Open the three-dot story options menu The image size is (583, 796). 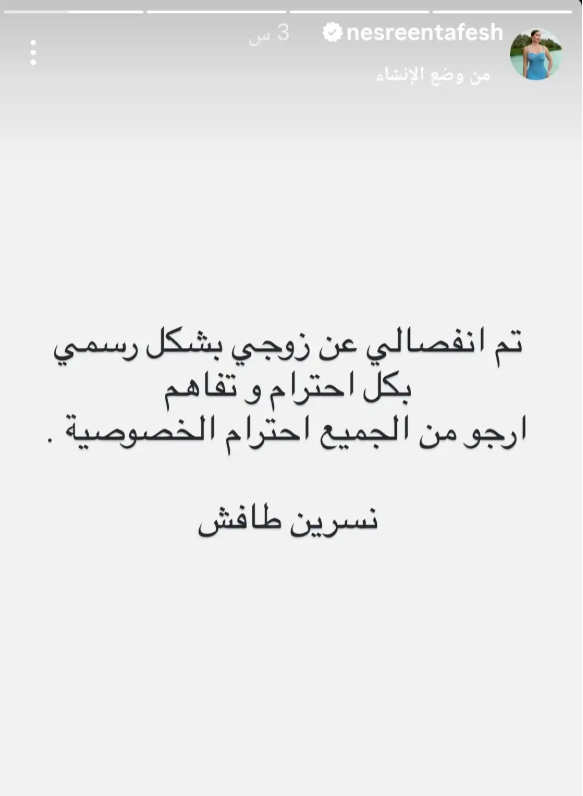33,52
